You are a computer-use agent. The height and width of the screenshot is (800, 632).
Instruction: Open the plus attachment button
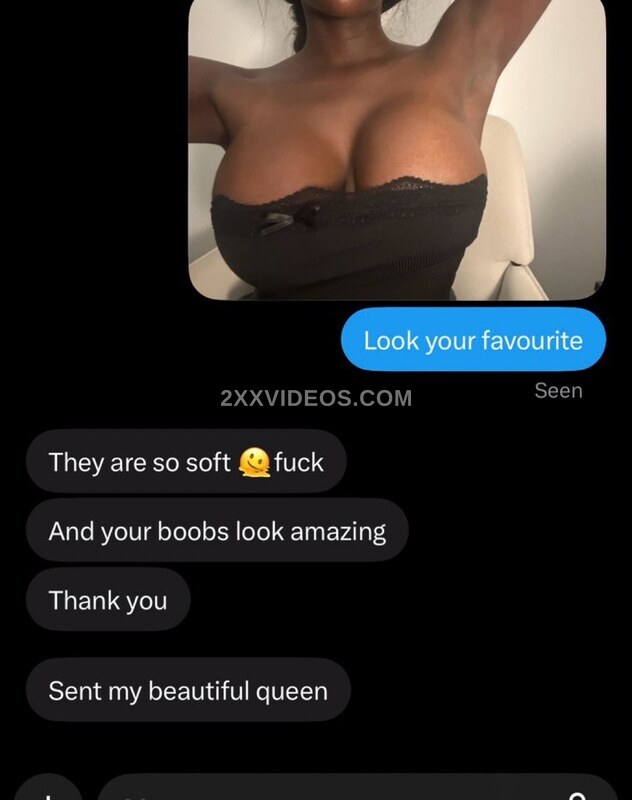pos(48,788)
